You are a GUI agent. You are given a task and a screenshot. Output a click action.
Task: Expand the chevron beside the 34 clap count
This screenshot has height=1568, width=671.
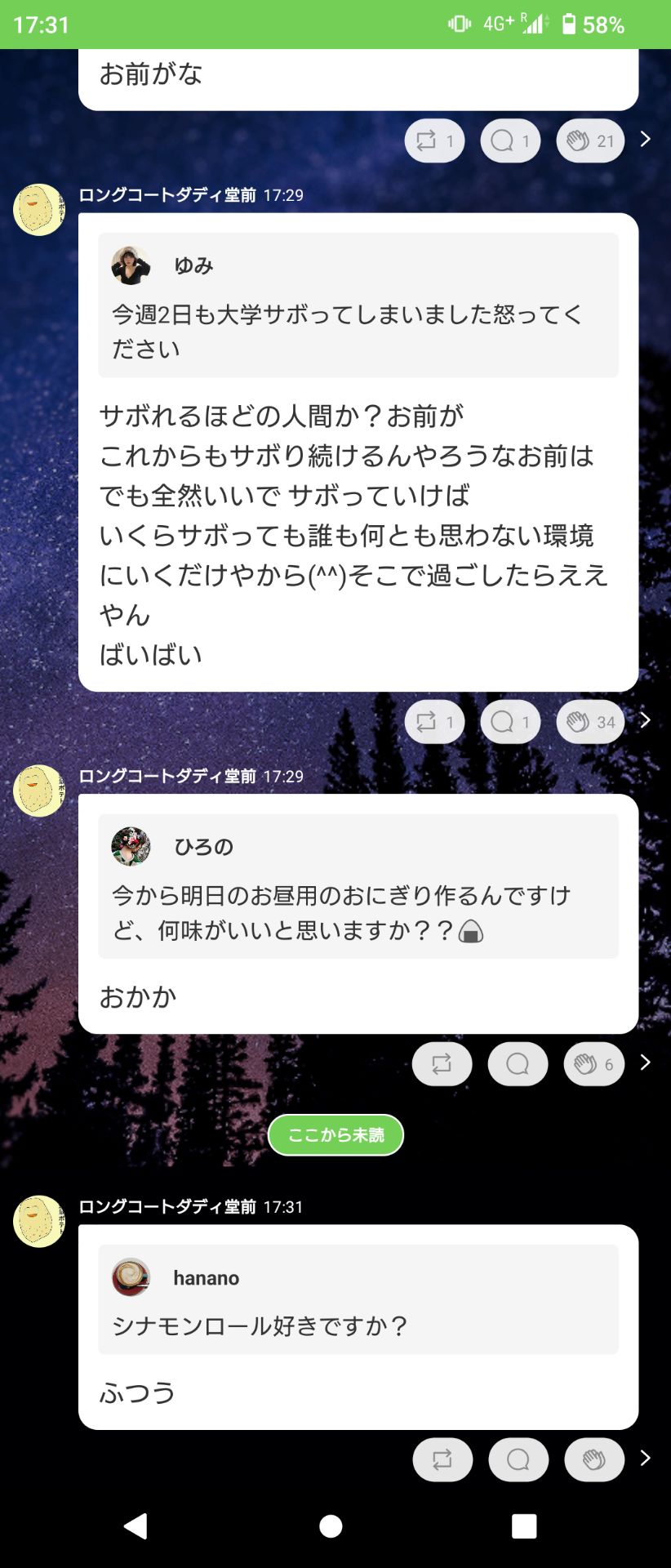point(646,721)
